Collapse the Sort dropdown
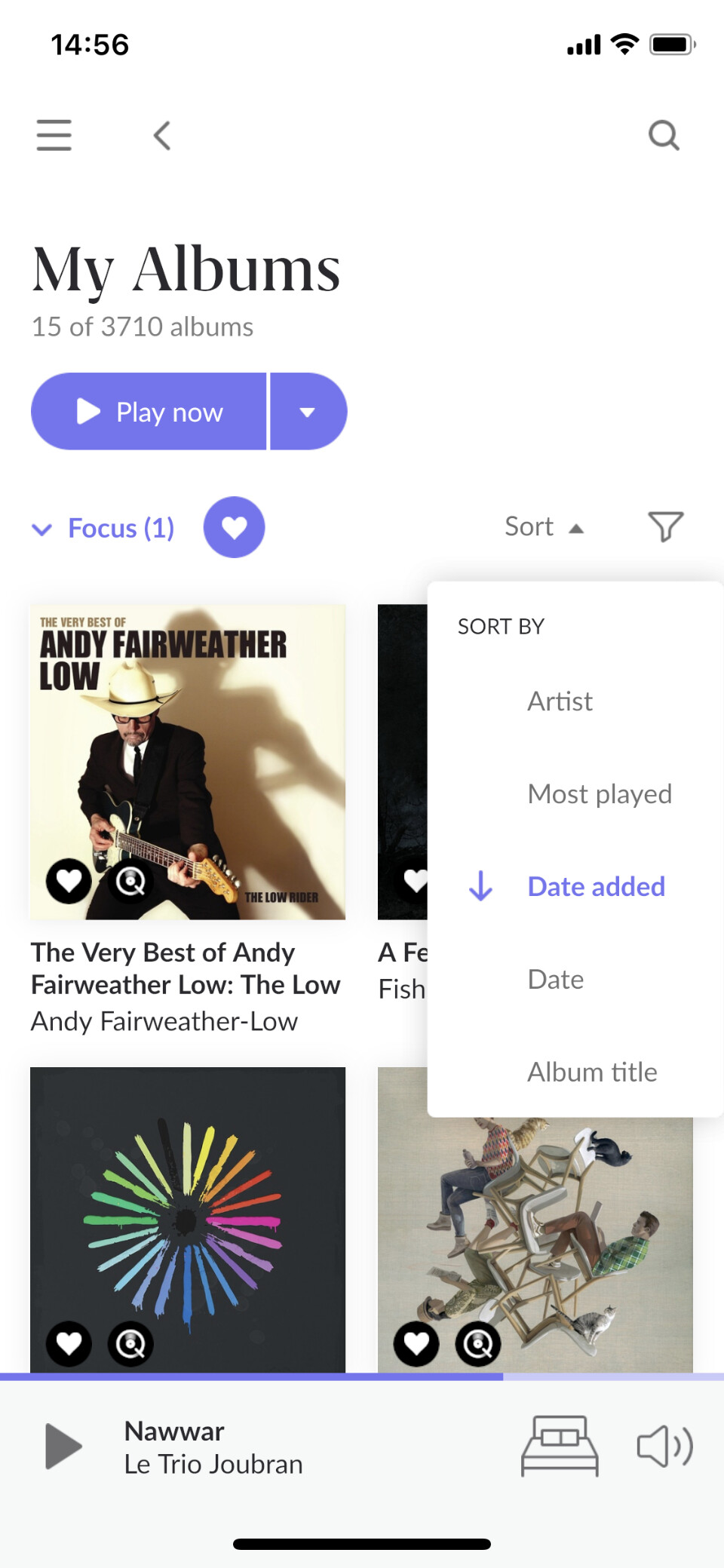Screen dimensions: 724x1568 point(544,527)
